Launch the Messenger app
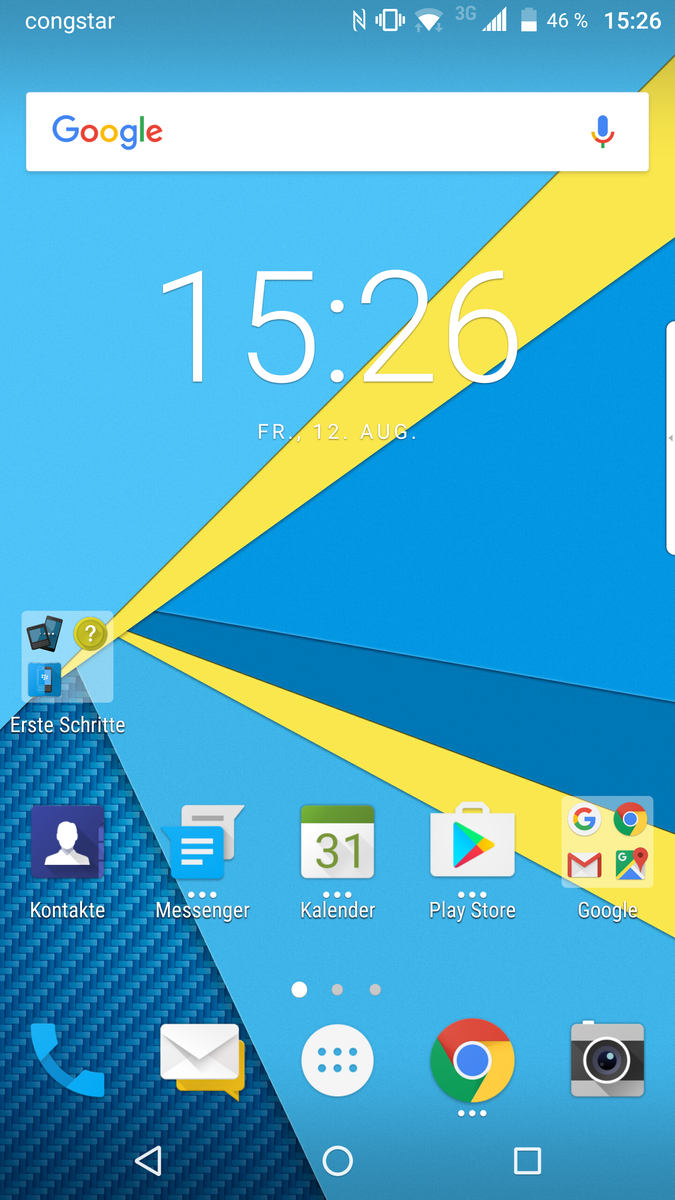This screenshot has height=1200, width=675. [x=203, y=843]
